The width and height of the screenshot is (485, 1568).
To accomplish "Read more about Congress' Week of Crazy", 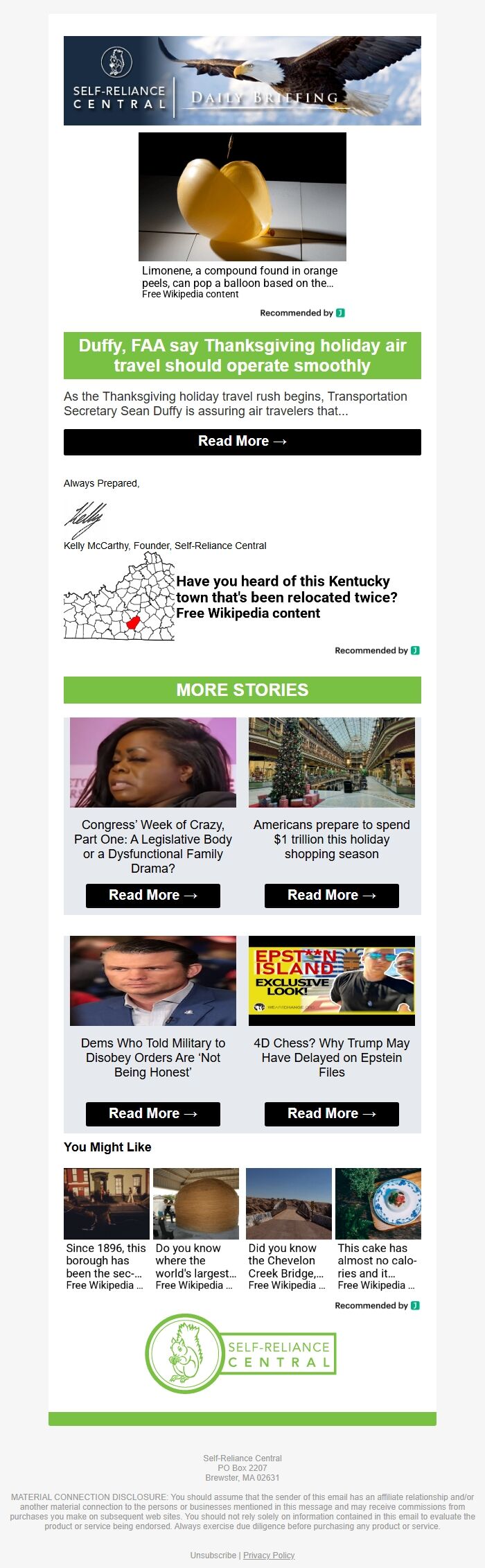I will pyautogui.click(x=152, y=895).
